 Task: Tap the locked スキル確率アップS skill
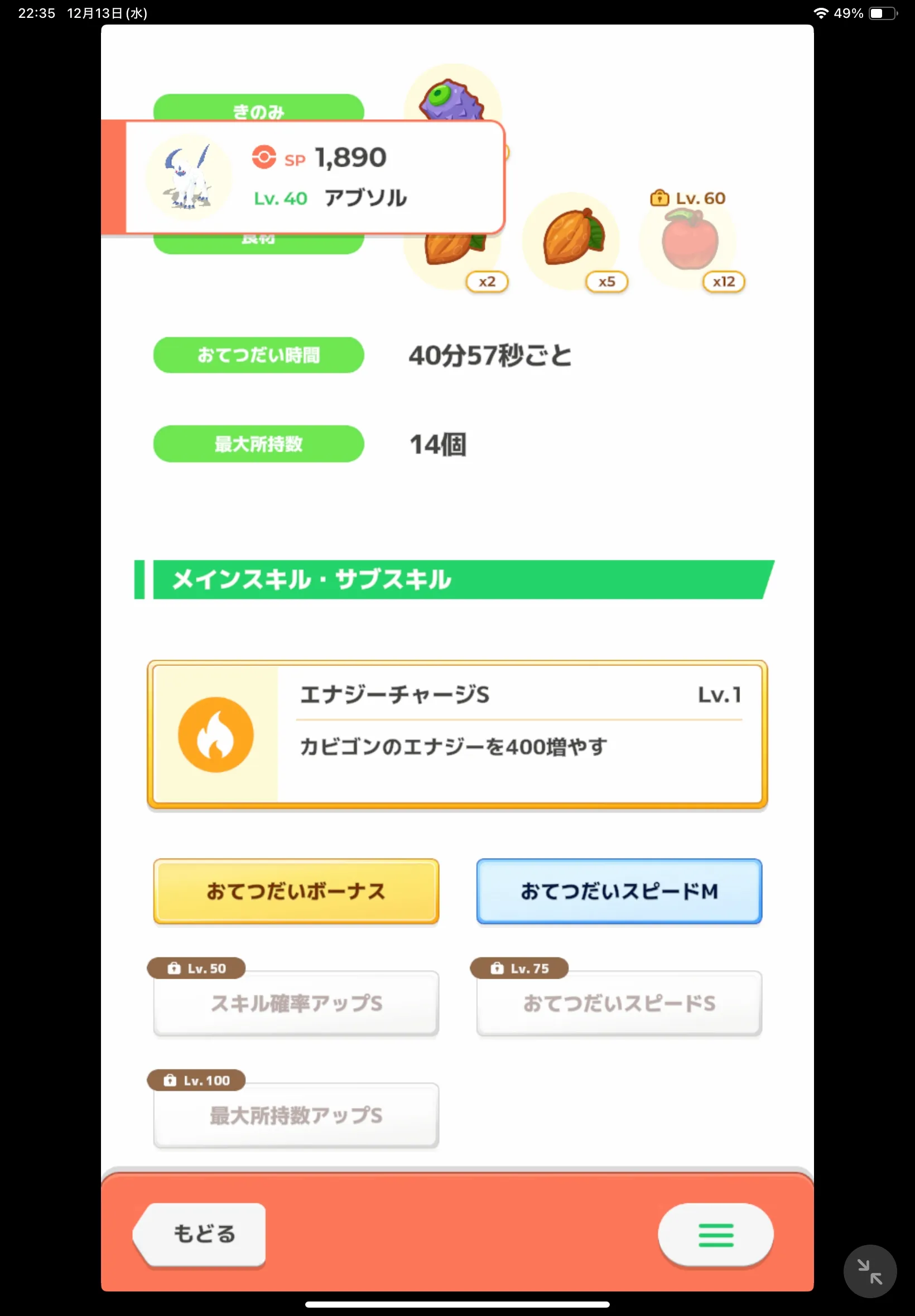click(296, 1003)
